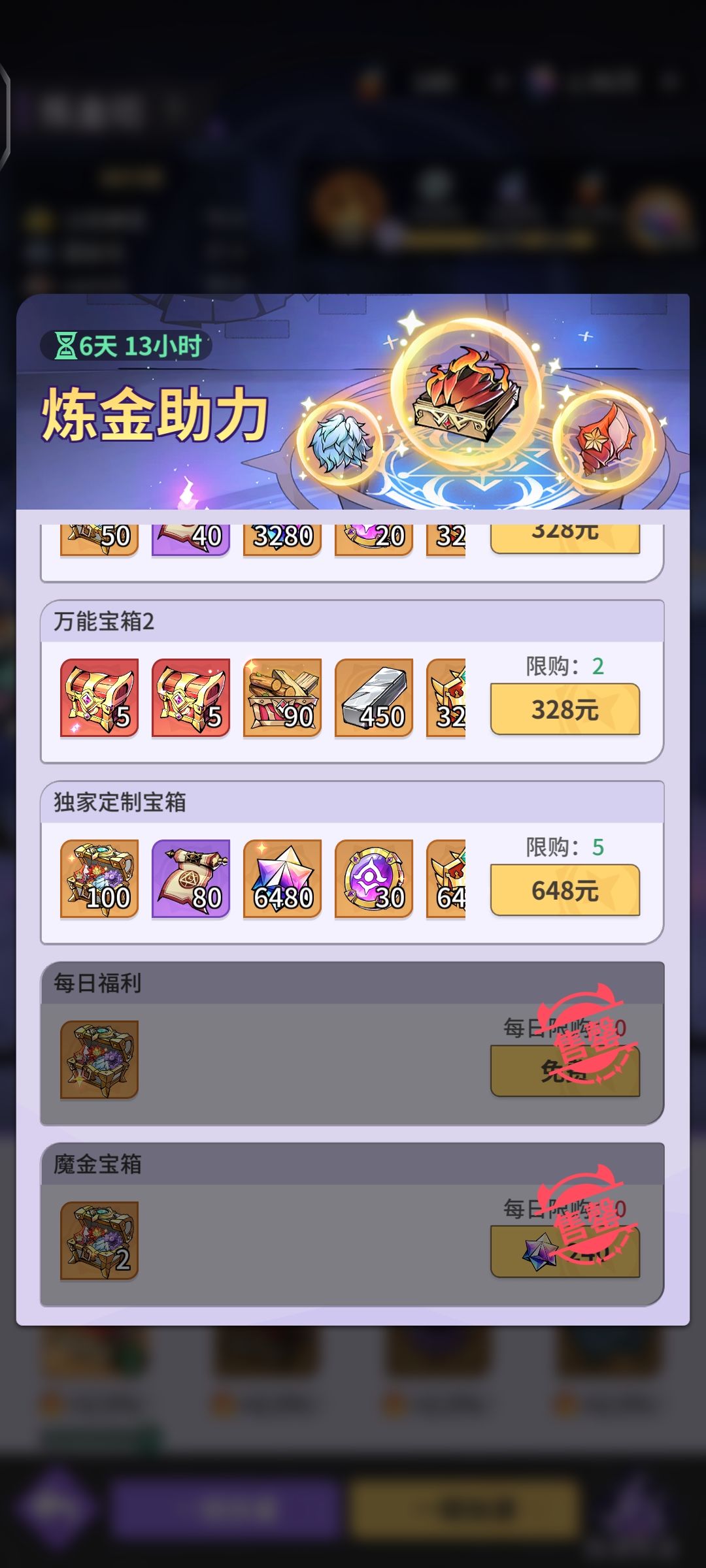Select the golden scroll item showing 80 in 独家定制宝箱
The height and width of the screenshot is (1568, 706).
pos(190,879)
